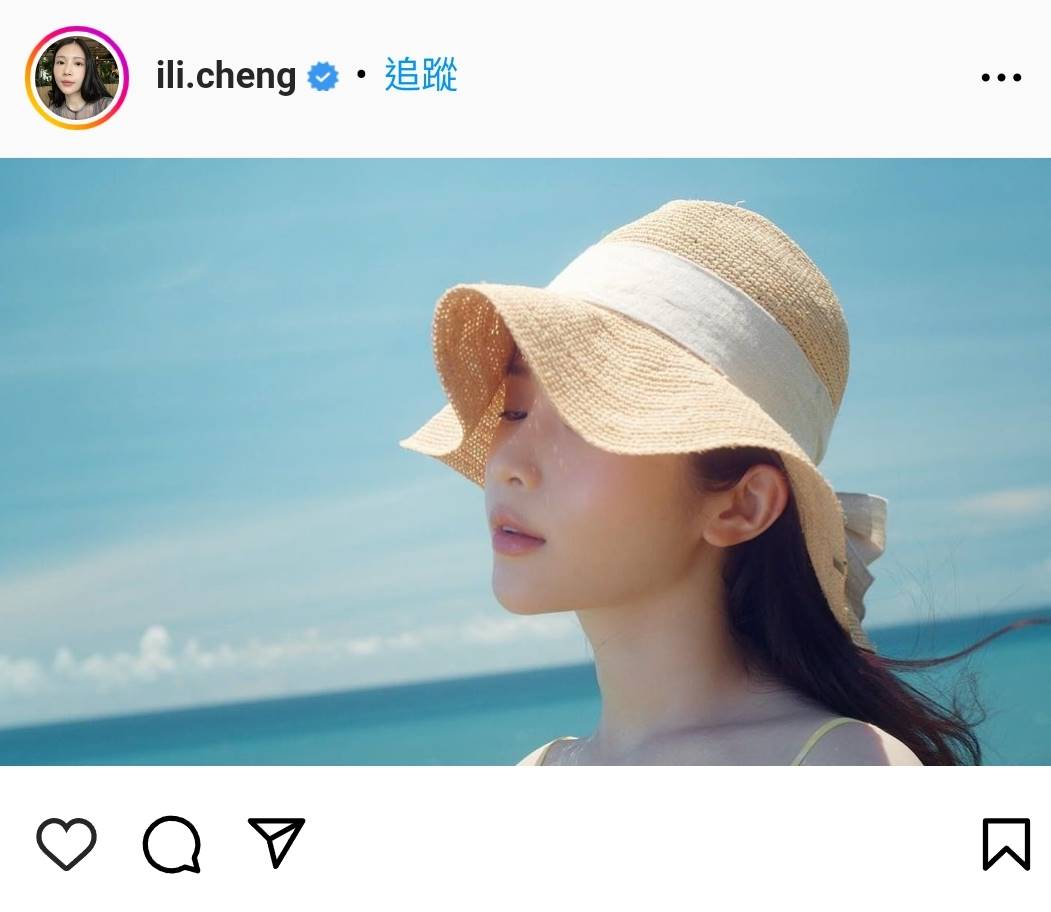Screen dimensions: 1051x912
Task: Open the straw hat post photo
Action: coord(525,462)
